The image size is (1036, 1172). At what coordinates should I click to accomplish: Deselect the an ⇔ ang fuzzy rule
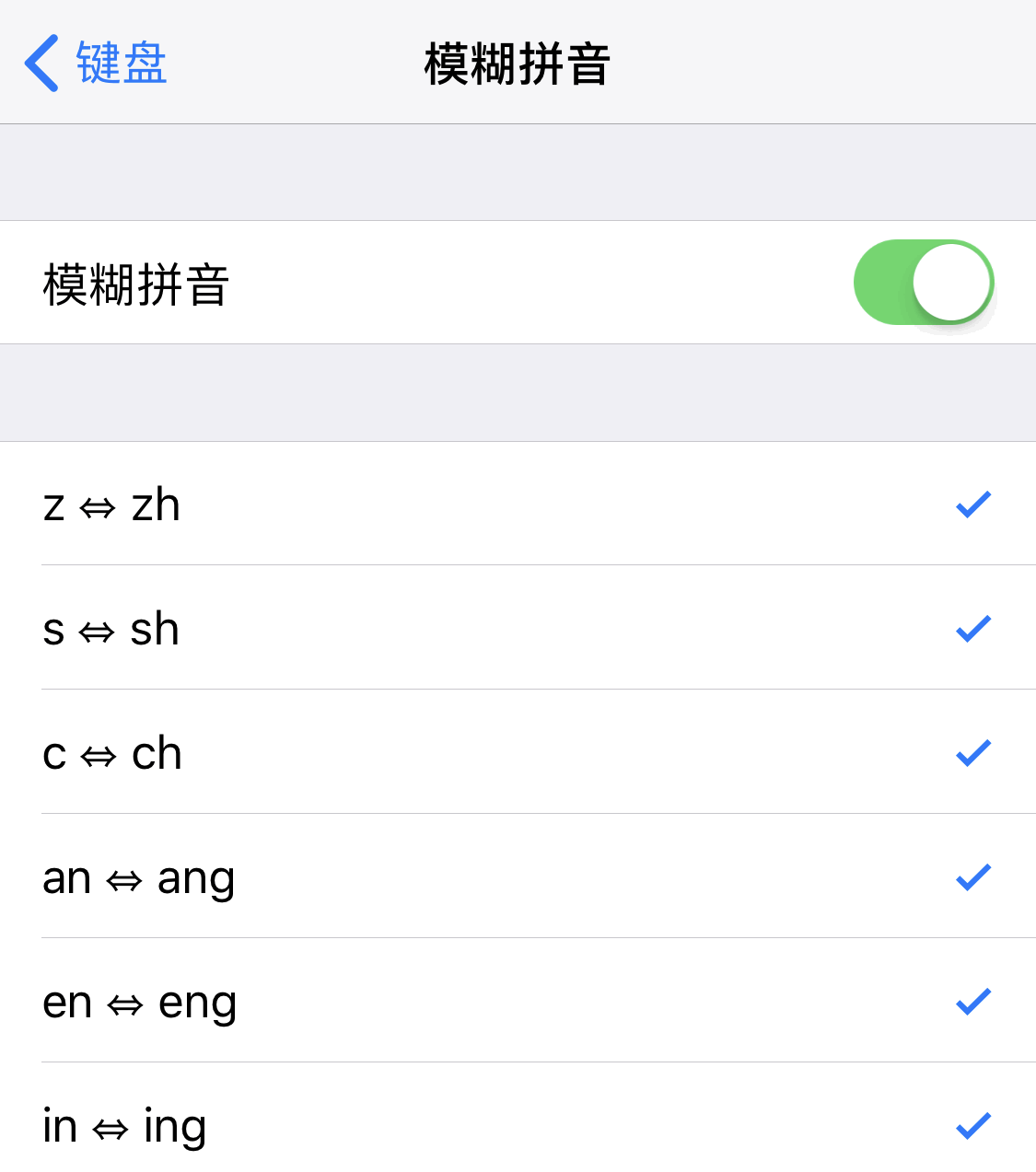(x=516, y=877)
